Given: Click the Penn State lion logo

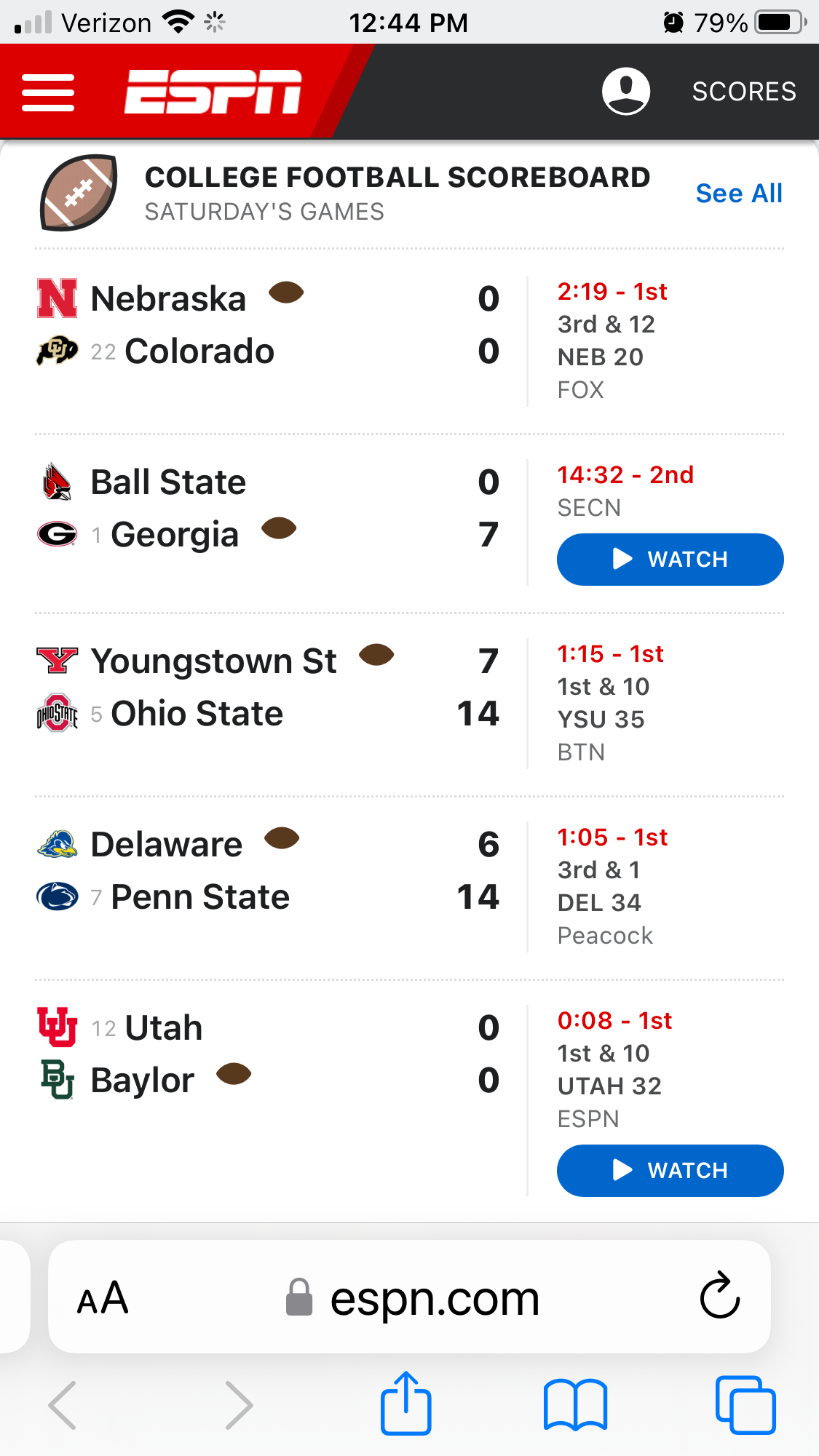Looking at the screenshot, I should pos(57,896).
